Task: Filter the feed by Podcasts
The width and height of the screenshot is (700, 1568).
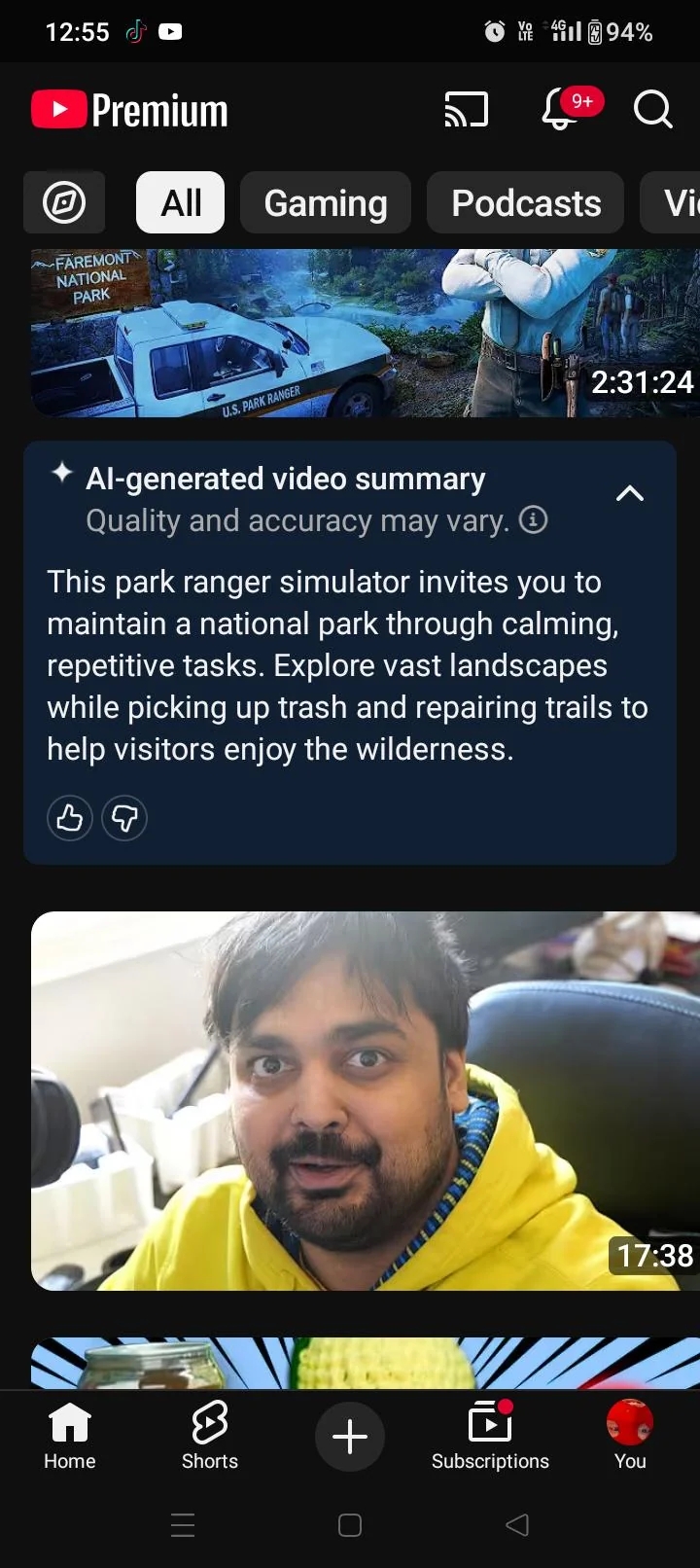Action: [526, 203]
